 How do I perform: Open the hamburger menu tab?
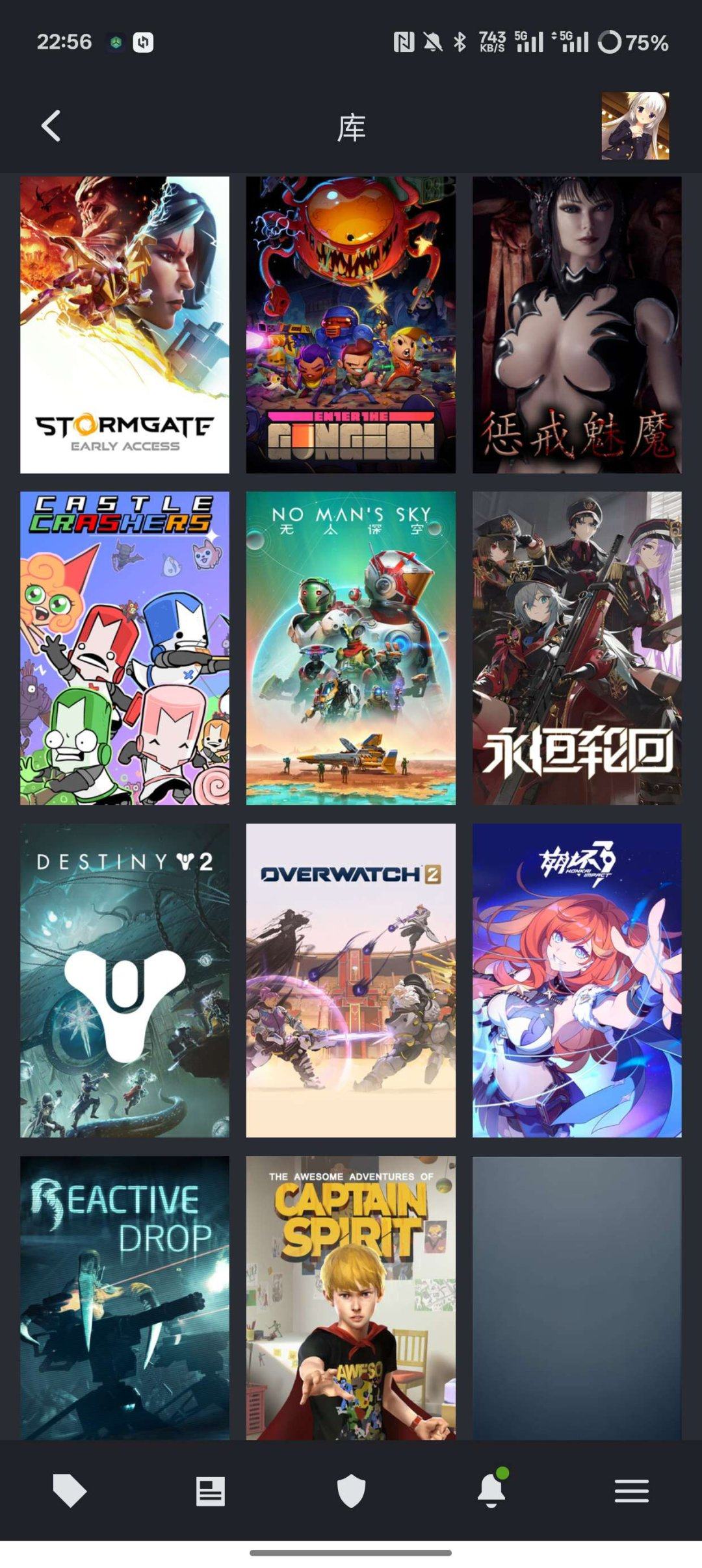tap(631, 1491)
